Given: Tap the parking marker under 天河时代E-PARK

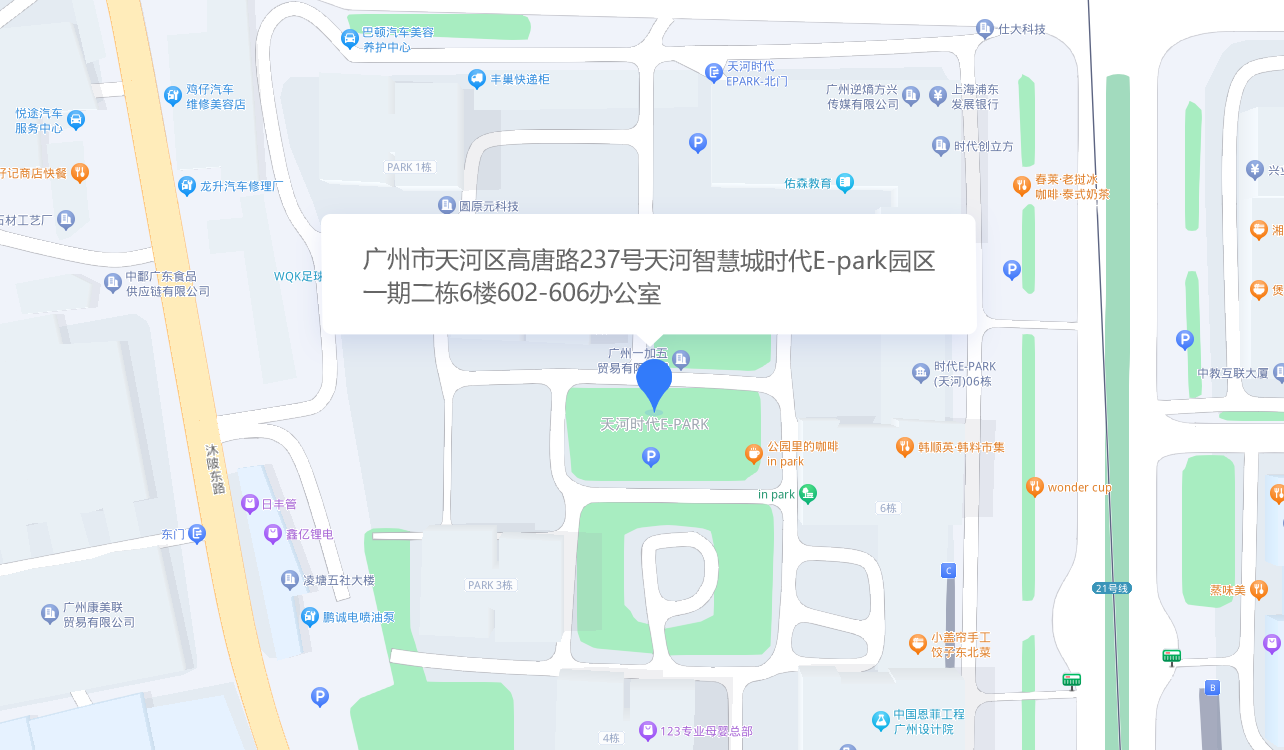Looking at the screenshot, I should pos(650,457).
